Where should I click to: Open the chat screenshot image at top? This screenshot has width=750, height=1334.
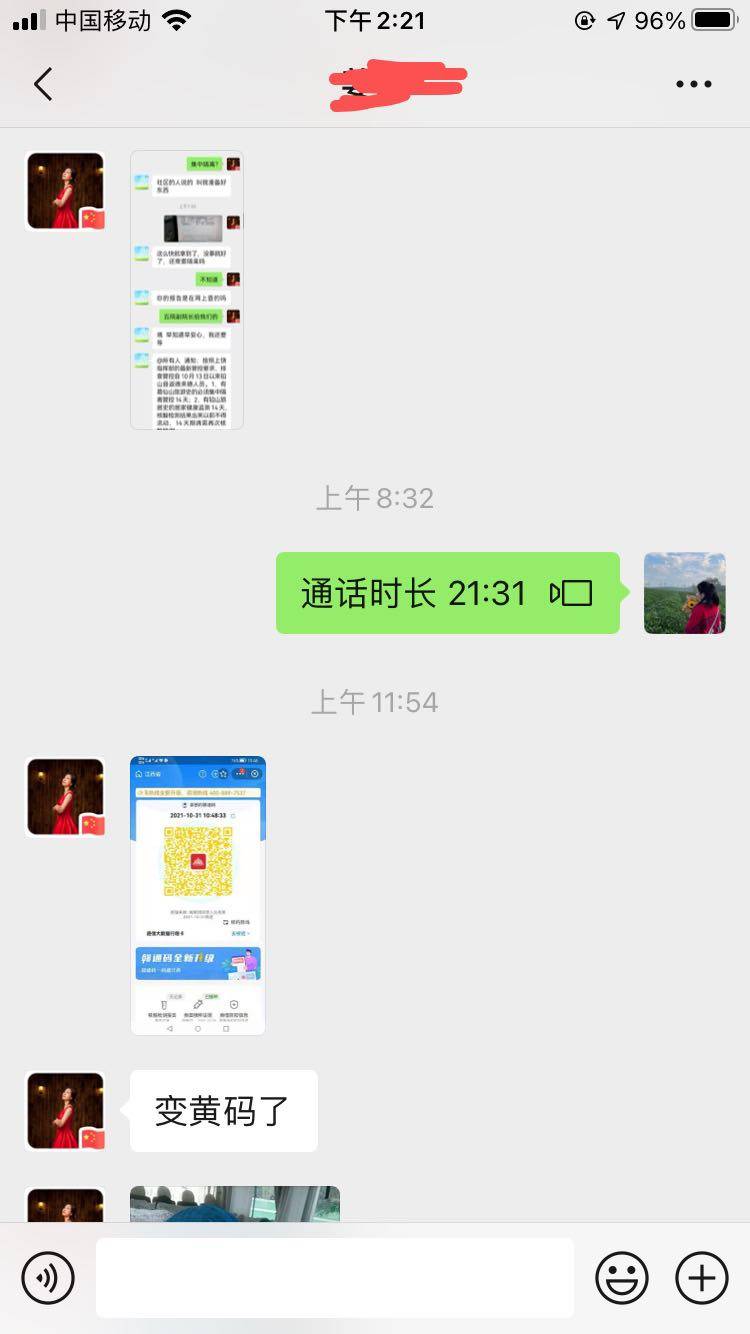click(187, 290)
